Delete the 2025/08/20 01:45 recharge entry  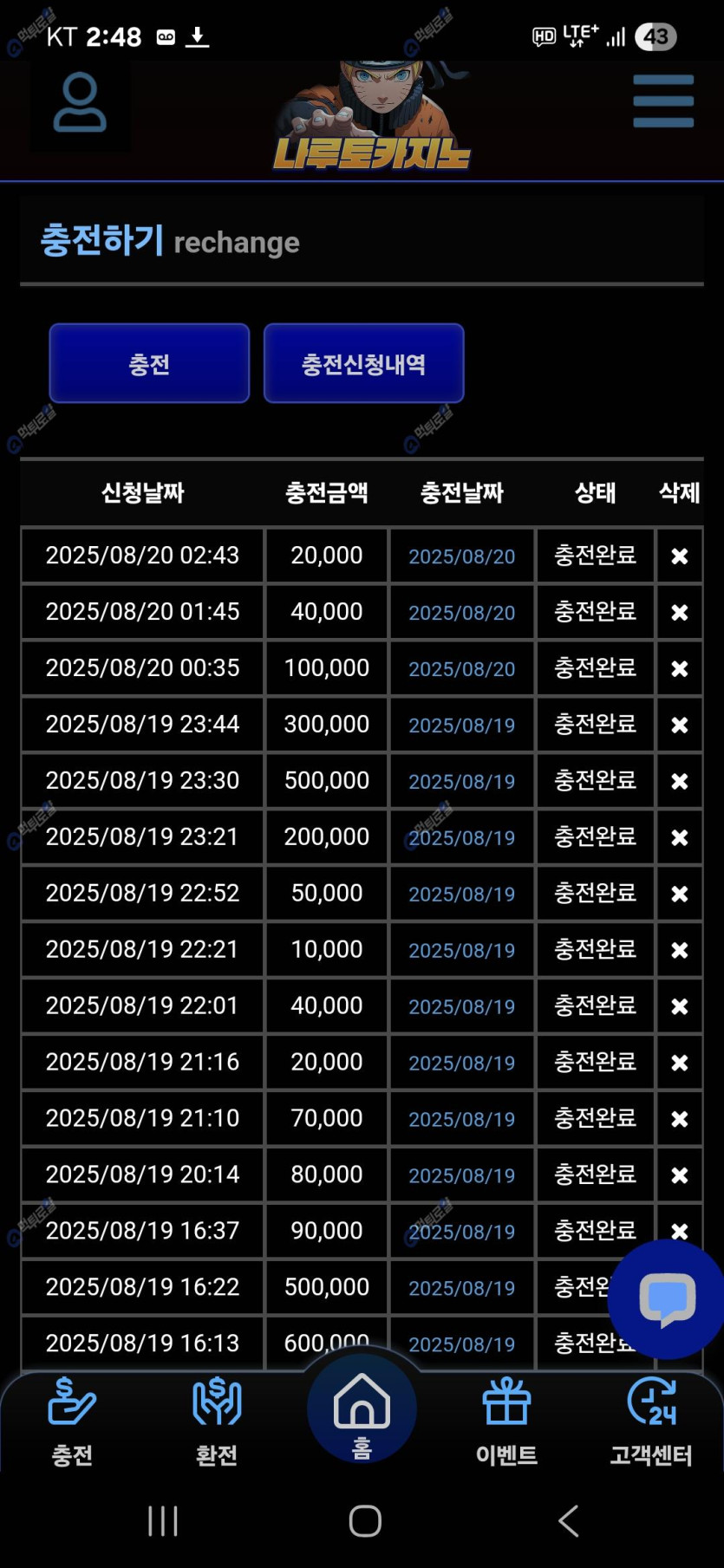point(679,613)
